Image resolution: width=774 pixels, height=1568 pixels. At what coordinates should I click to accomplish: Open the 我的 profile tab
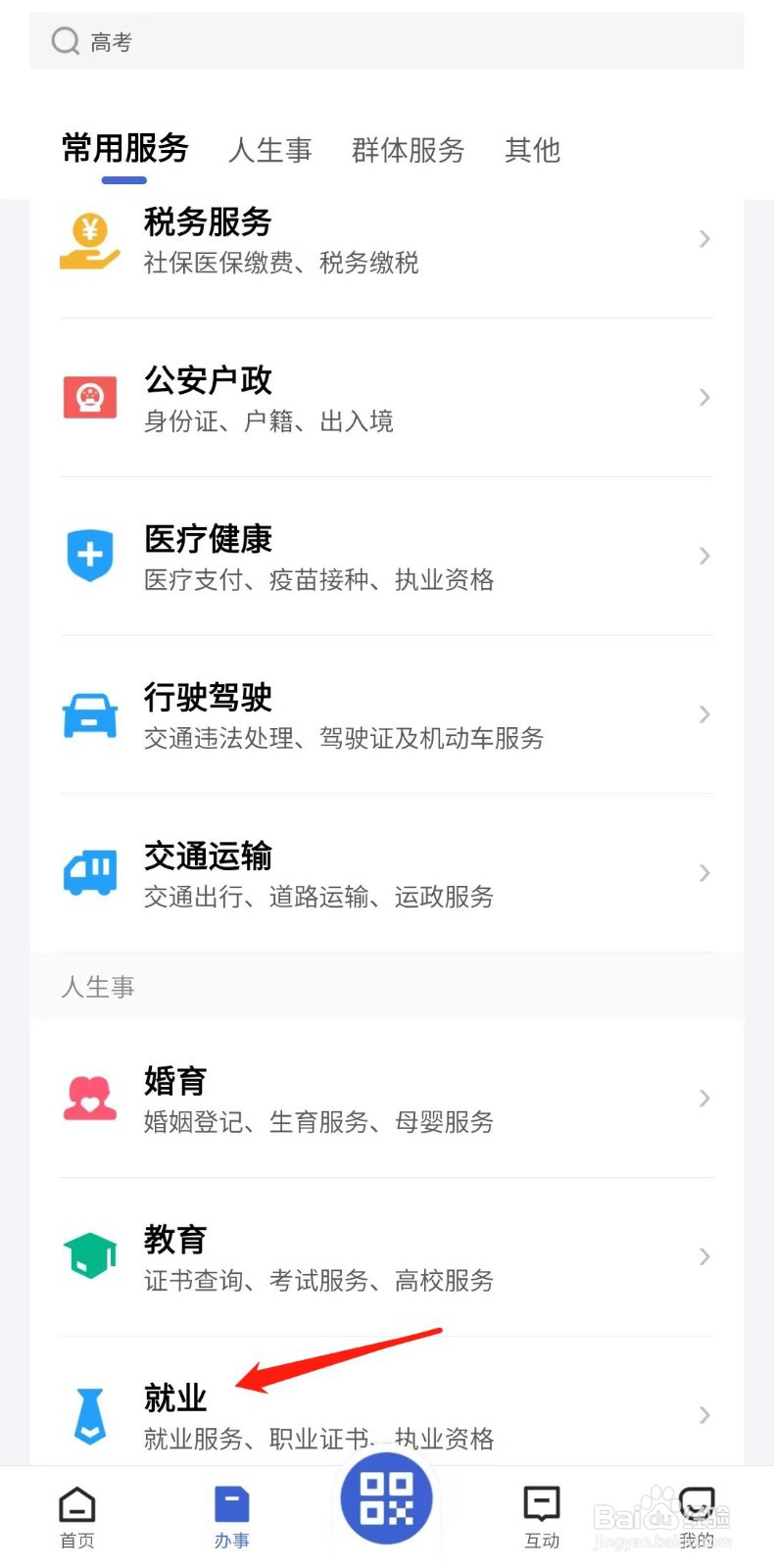tap(697, 1517)
